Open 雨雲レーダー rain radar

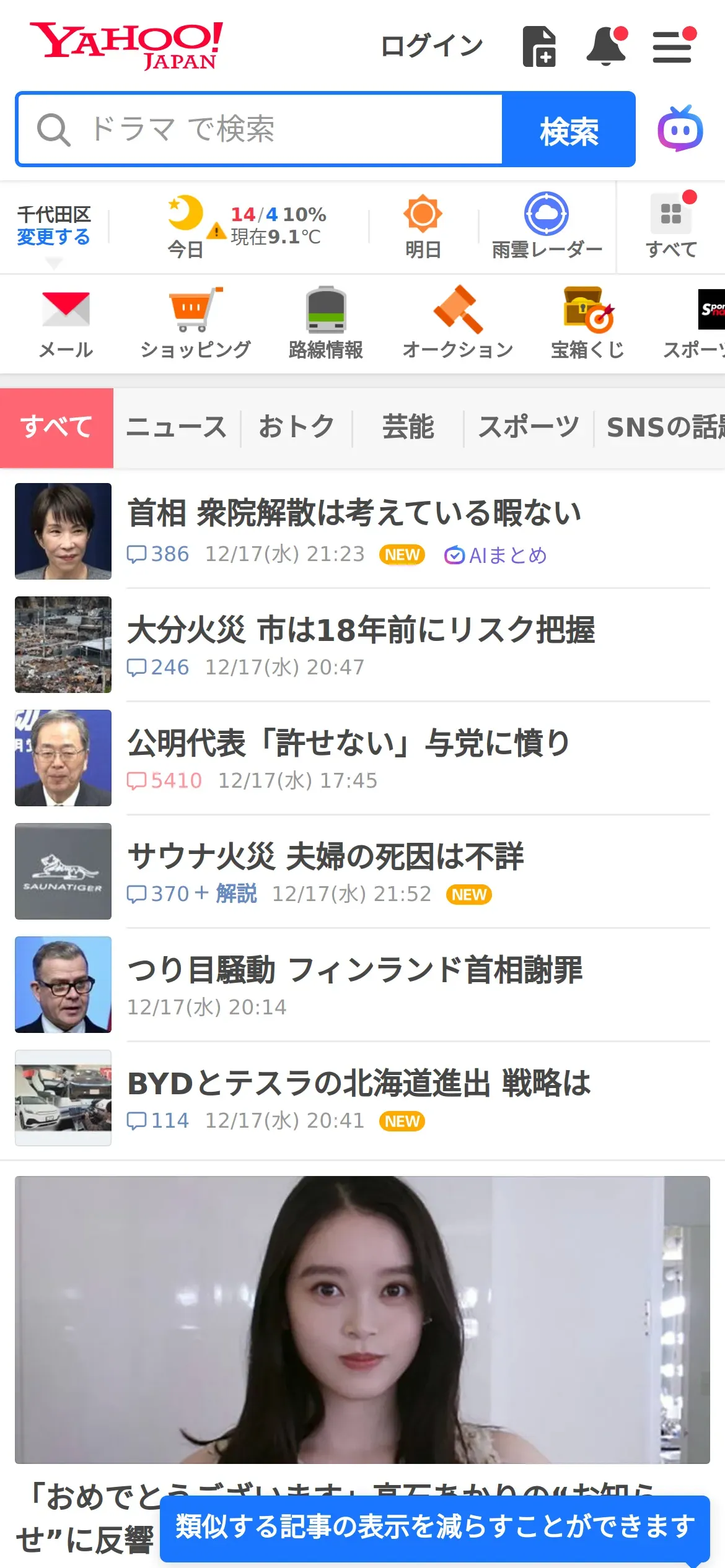(x=547, y=227)
